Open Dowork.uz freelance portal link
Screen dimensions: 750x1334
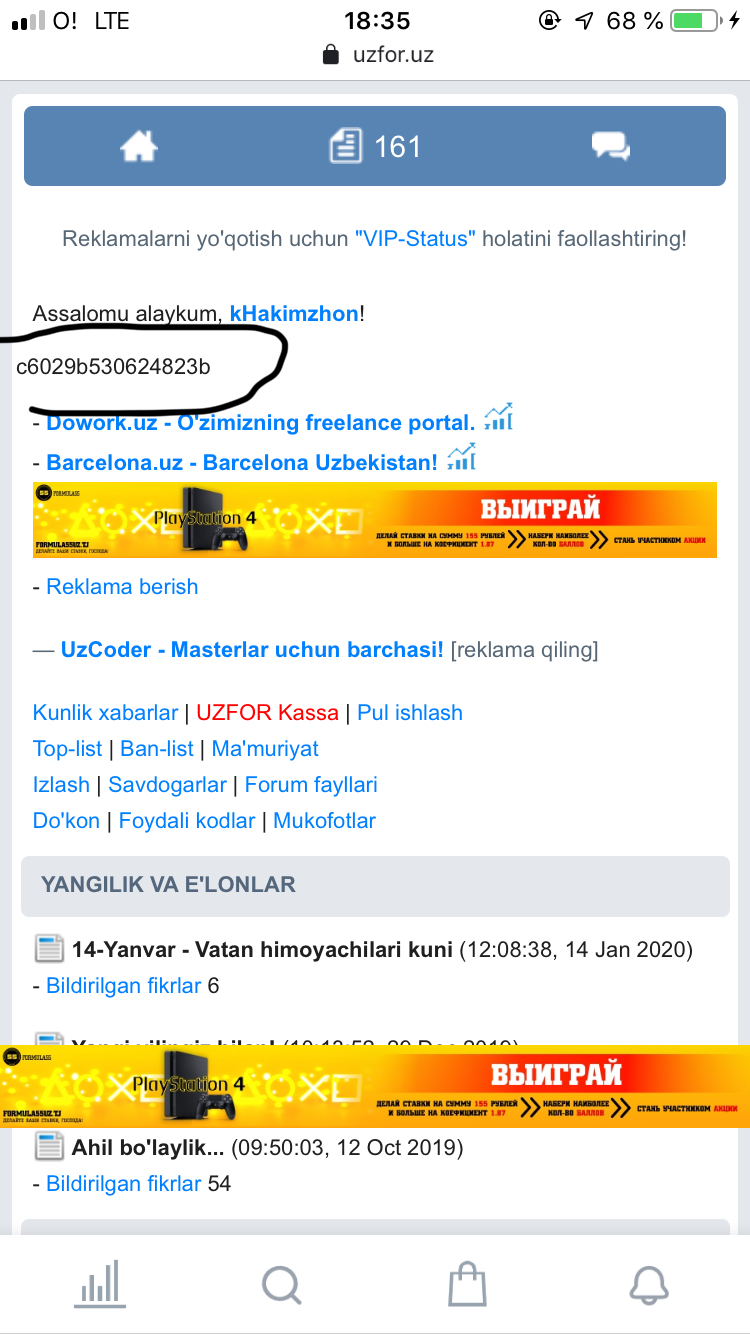pos(260,423)
